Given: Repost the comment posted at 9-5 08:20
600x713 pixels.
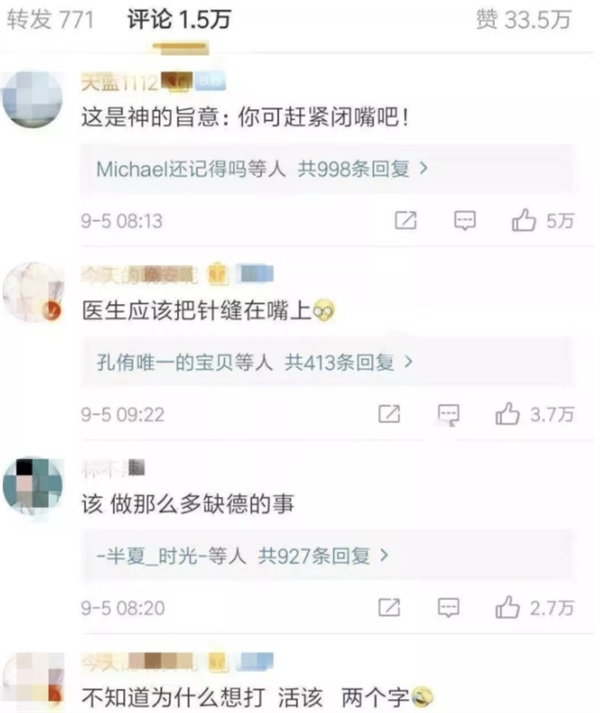Looking at the screenshot, I should coord(389,606).
